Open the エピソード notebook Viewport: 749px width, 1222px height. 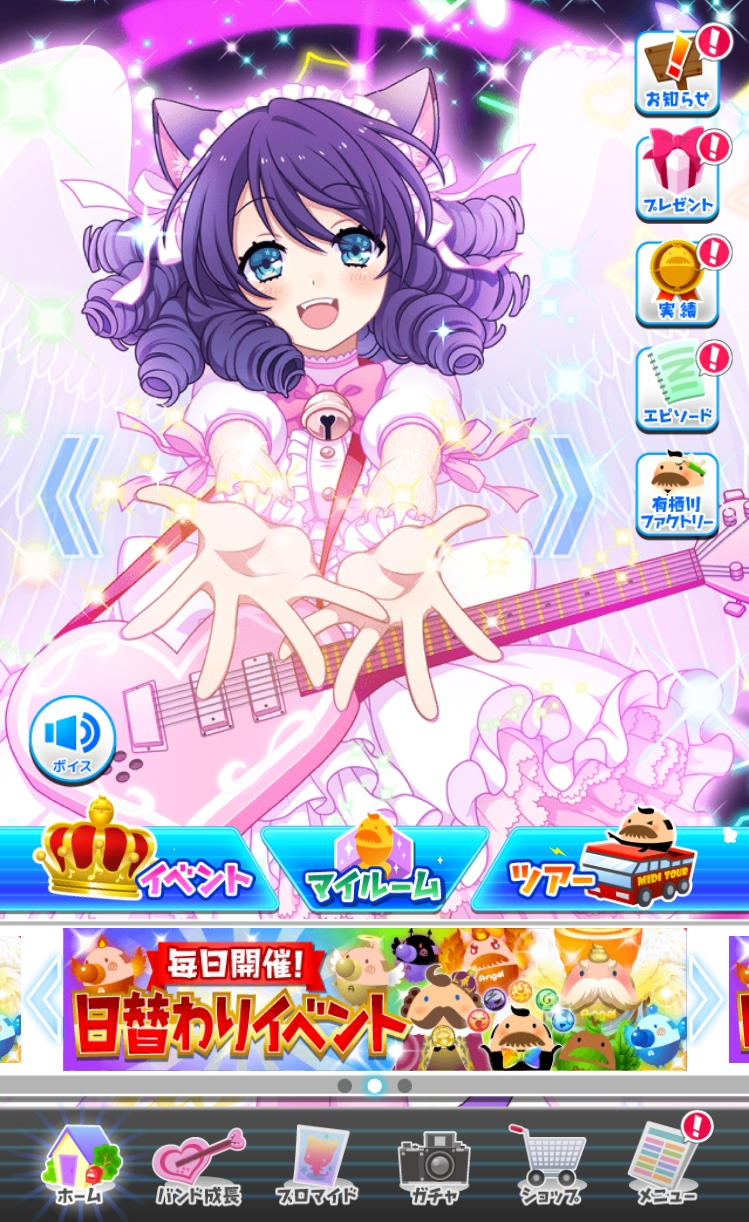click(x=678, y=389)
